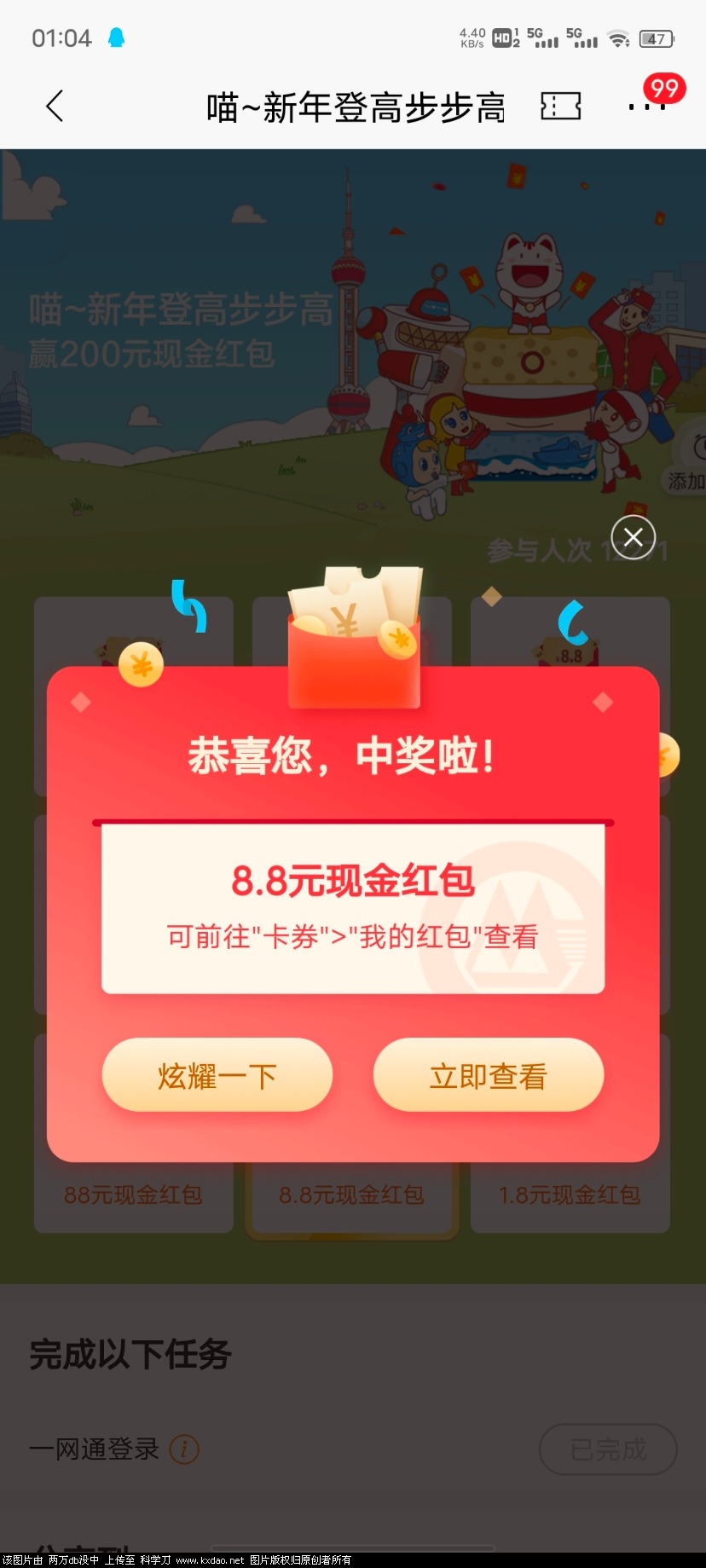Viewport: 706px width, 1568px height.
Task: Go back using the top arrow
Action: pos(55,107)
